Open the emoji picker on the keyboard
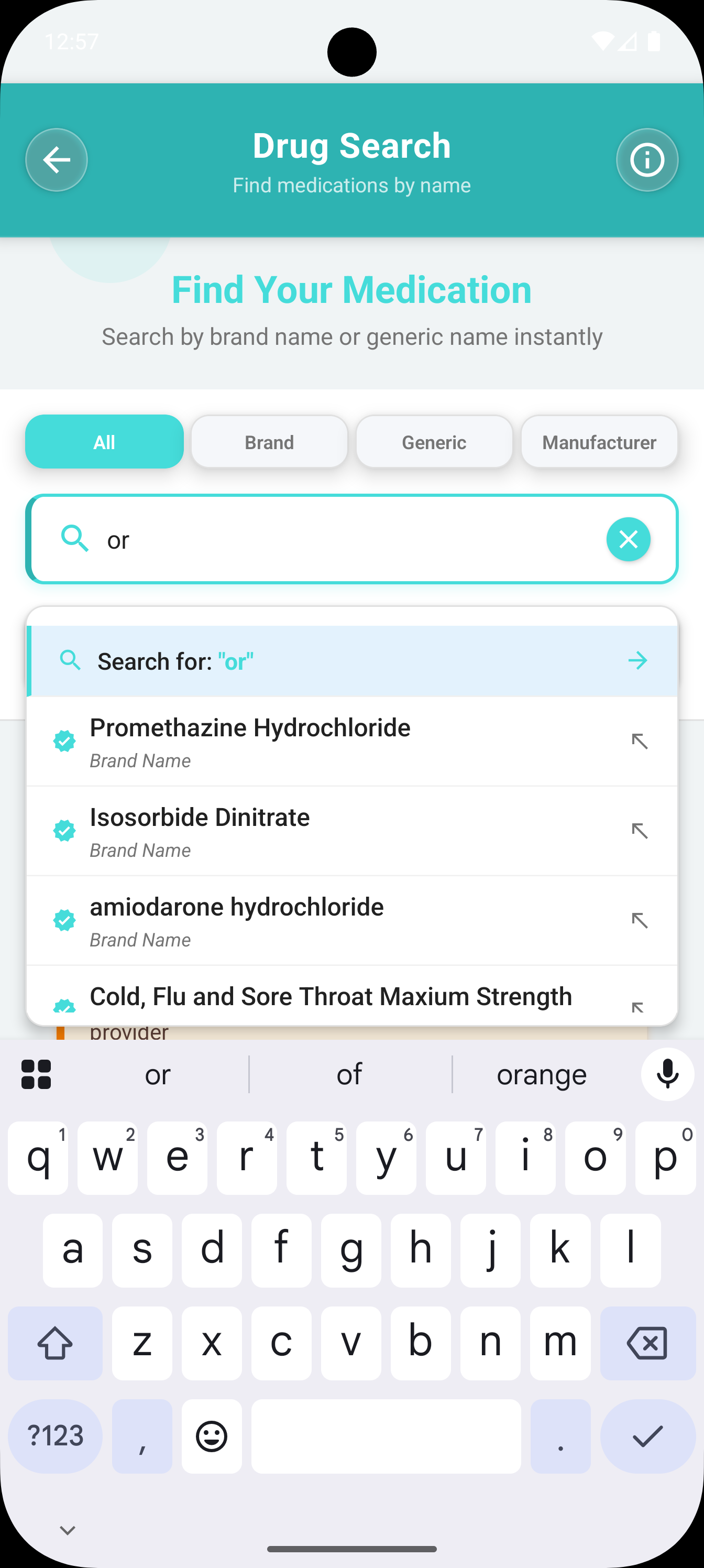The width and height of the screenshot is (704, 1568). (211, 1436)
